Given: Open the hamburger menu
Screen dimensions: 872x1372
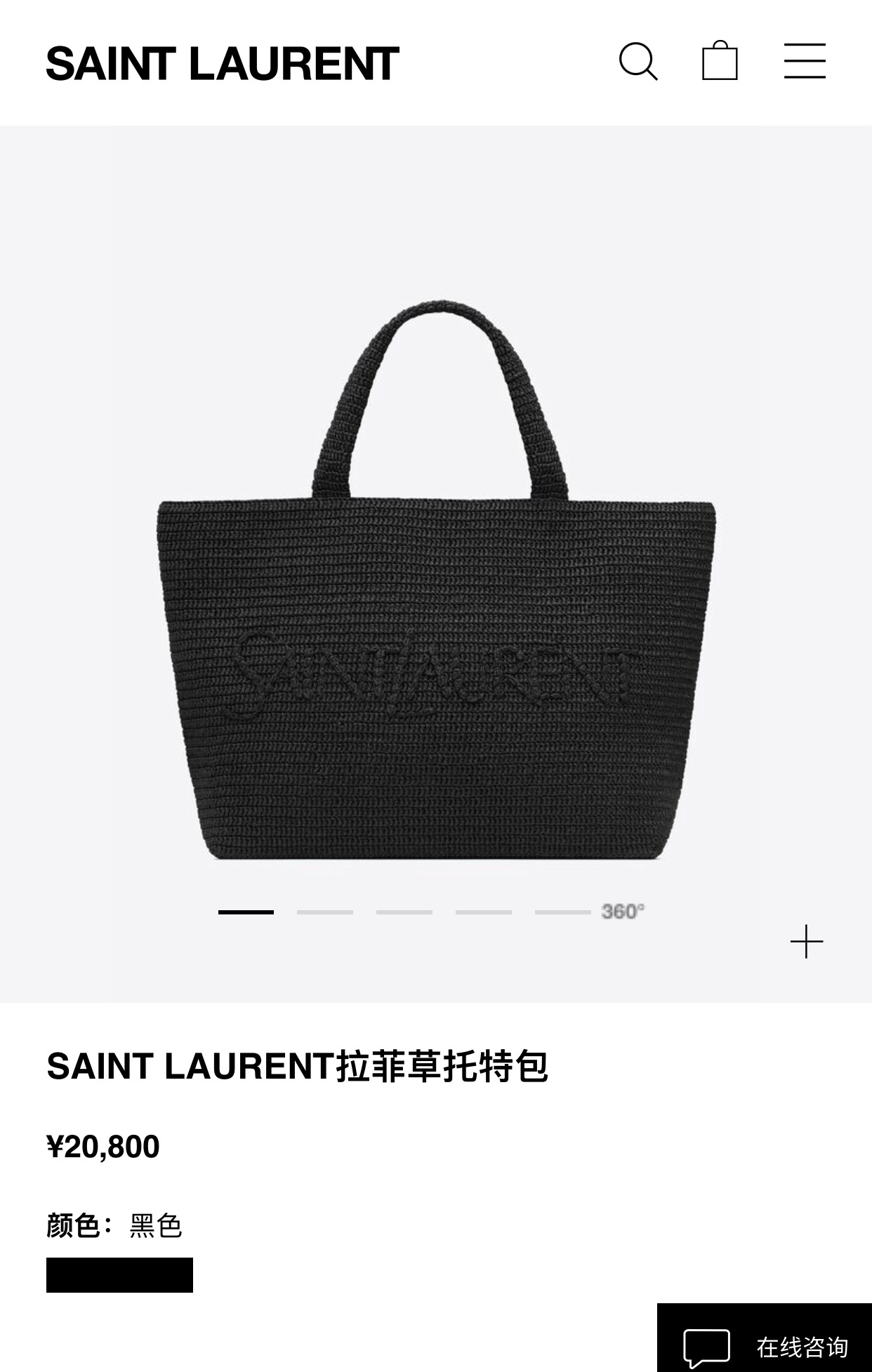Looking at the screenshot, I should tap(805, 61).
